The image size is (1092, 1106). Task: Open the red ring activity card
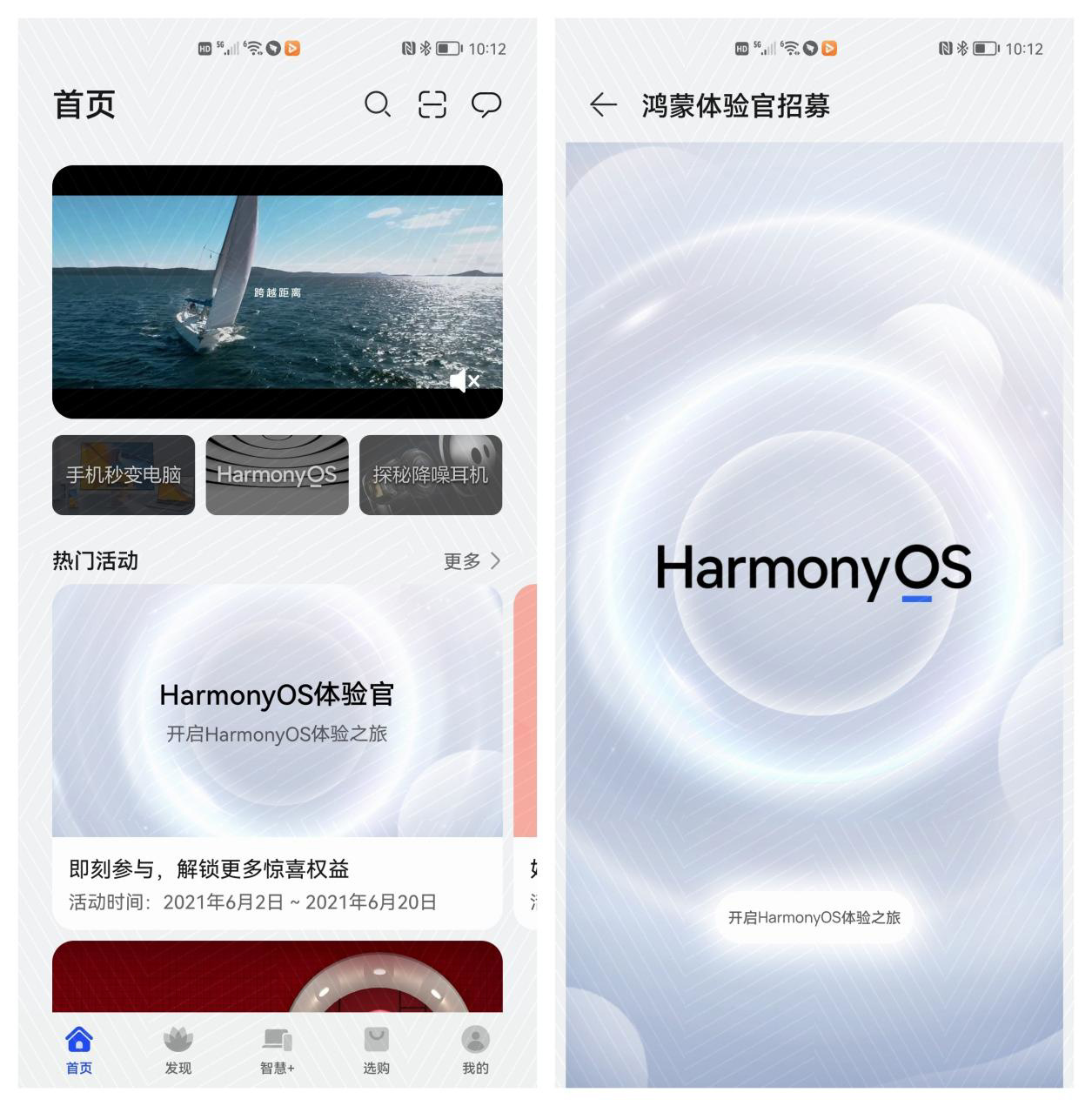click(x=277, y=976)
